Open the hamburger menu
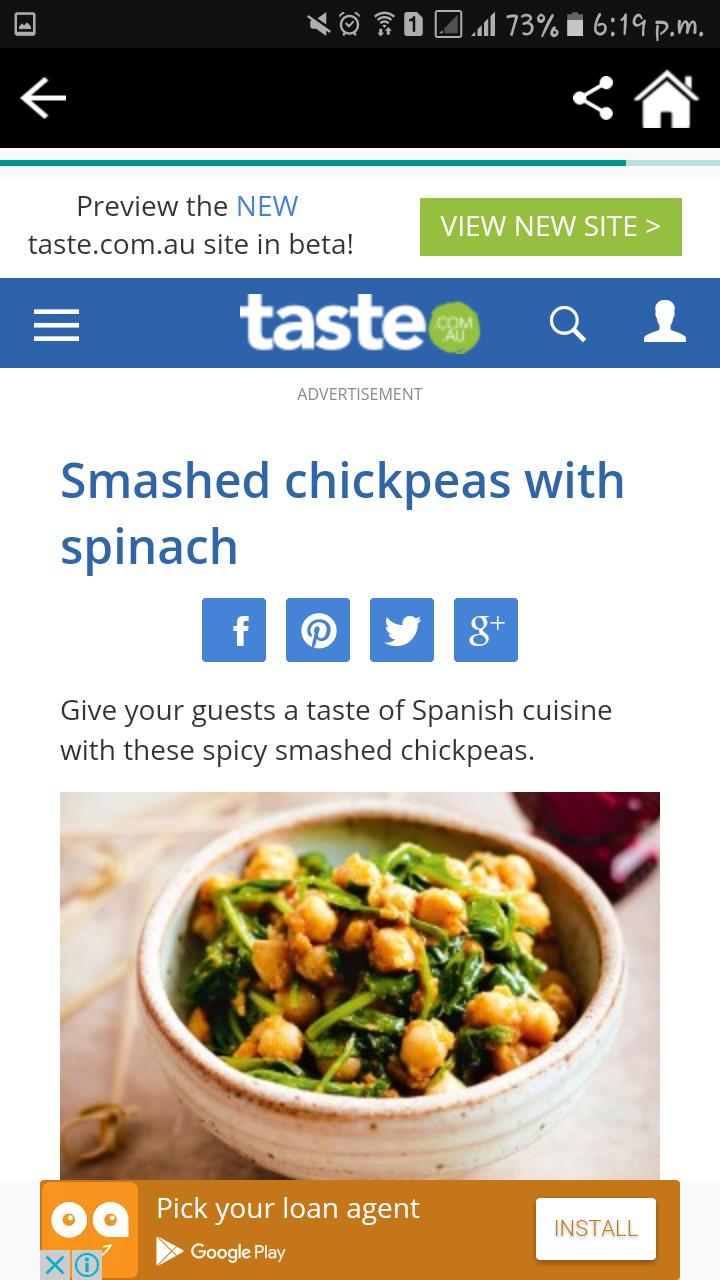Viewport: 720px width, 1280px height. click(x=56, y=324)
